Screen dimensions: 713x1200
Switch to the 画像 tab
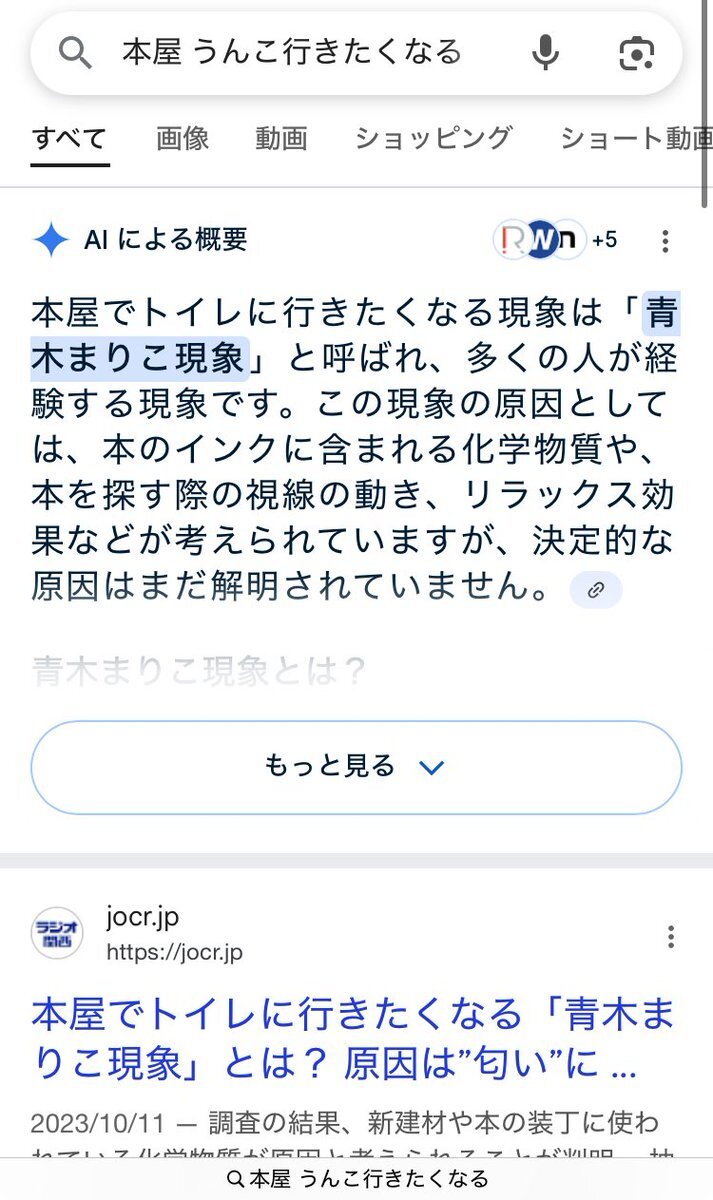click(x=182, y=138)
